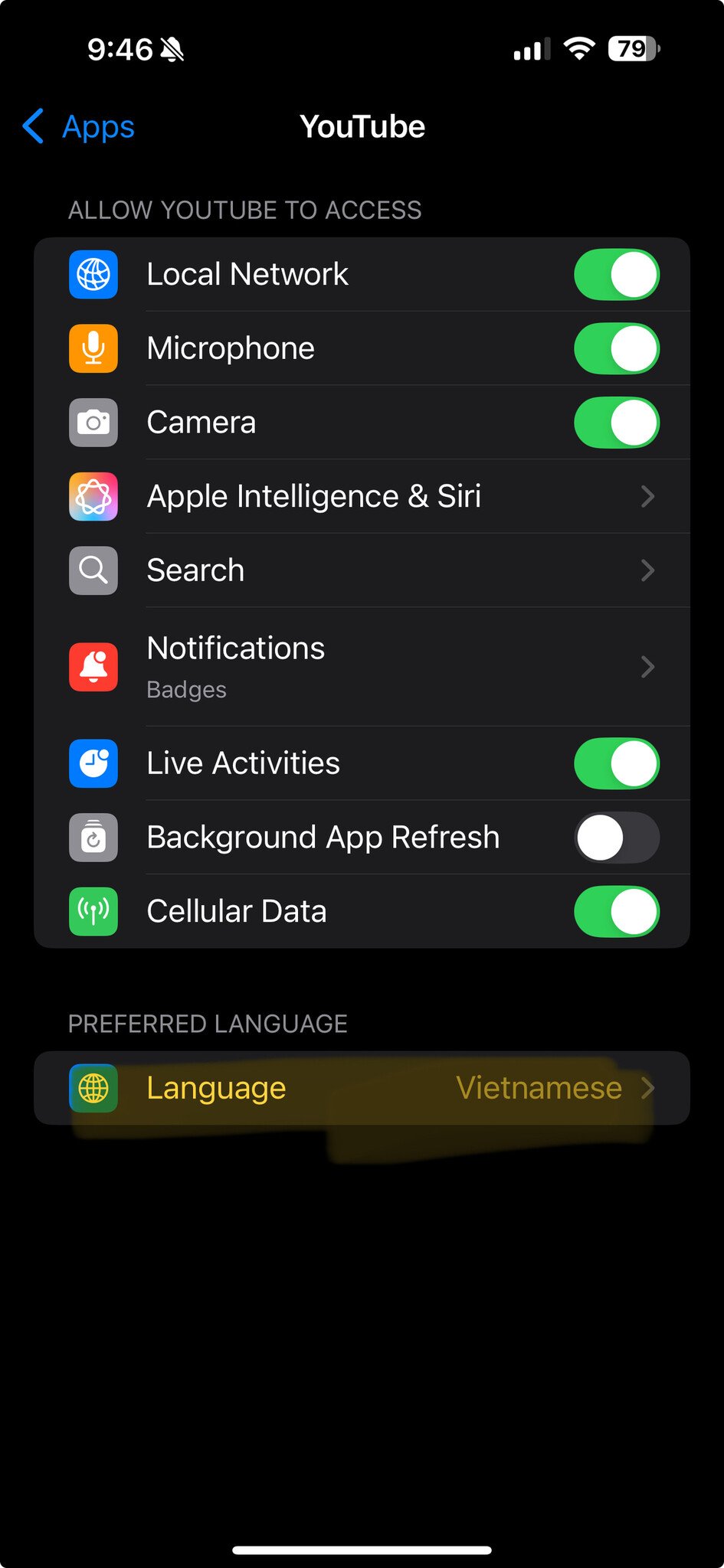Image resolution: width=724 pixels, height=1568 pixels.
Task: Switch off Live Activities
Action: tap(617, 763)
